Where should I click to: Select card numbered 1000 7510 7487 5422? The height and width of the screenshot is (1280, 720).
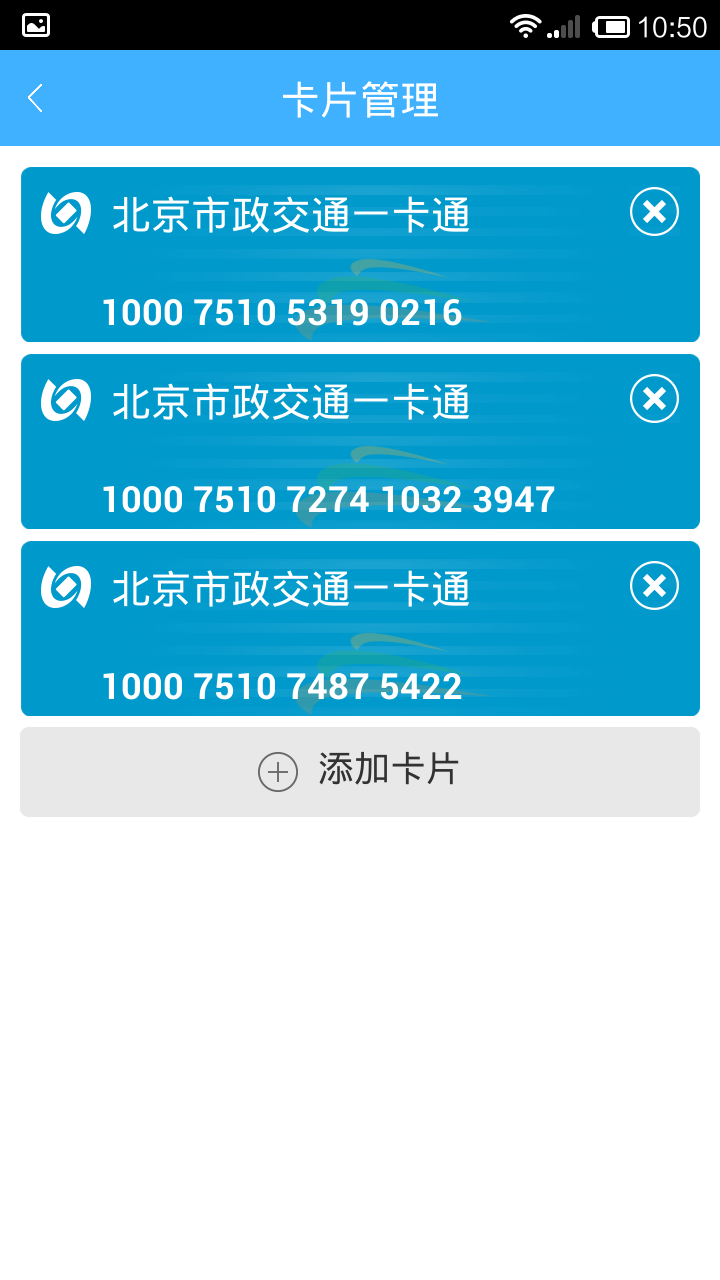click(x=360, y=628)
